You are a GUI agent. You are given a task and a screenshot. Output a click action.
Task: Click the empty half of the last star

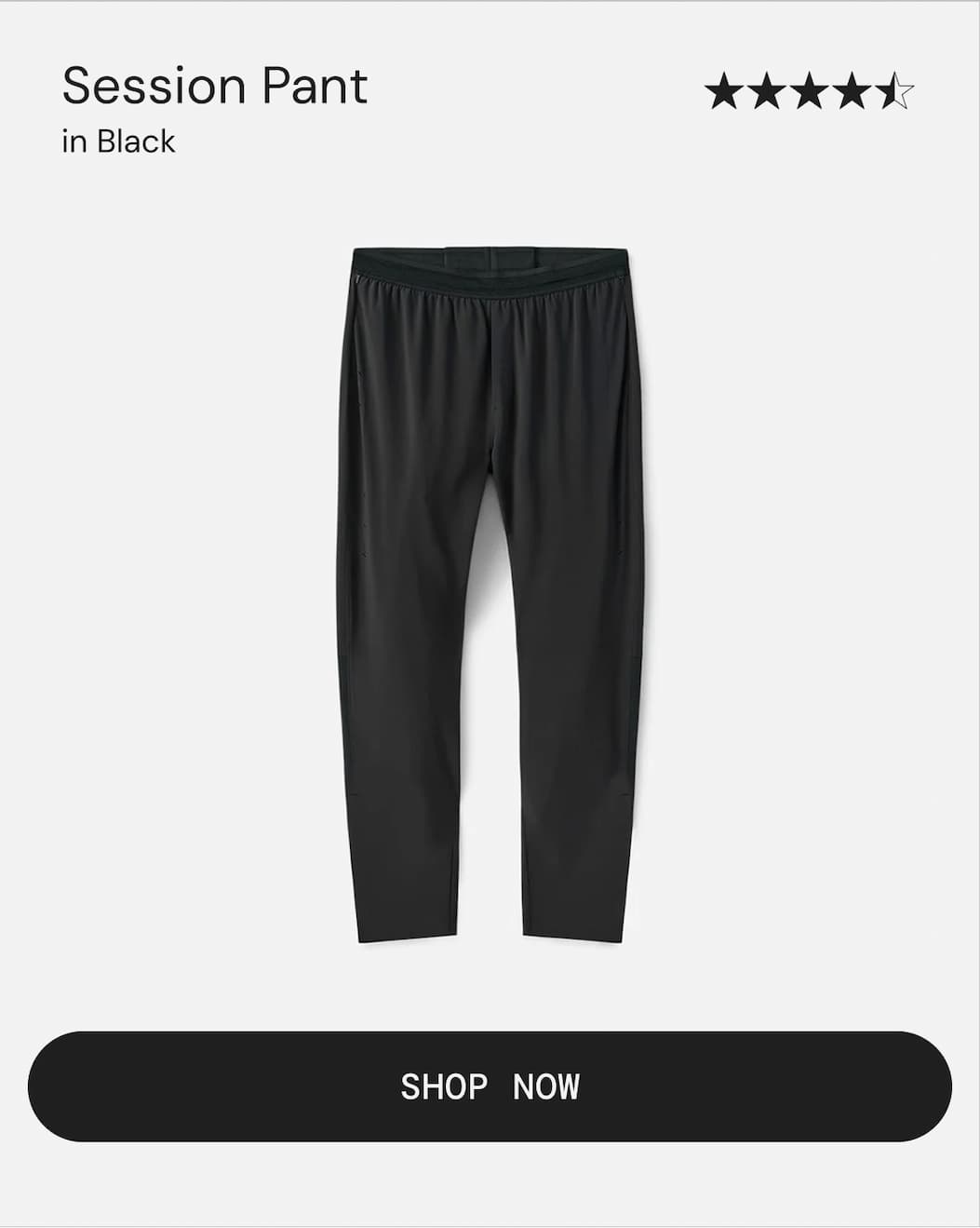[905, 91]
